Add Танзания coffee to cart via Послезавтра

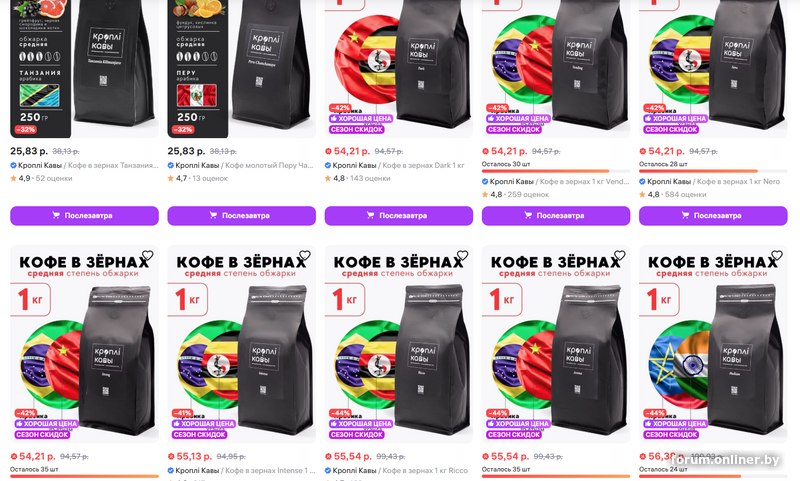coord(84,215)
